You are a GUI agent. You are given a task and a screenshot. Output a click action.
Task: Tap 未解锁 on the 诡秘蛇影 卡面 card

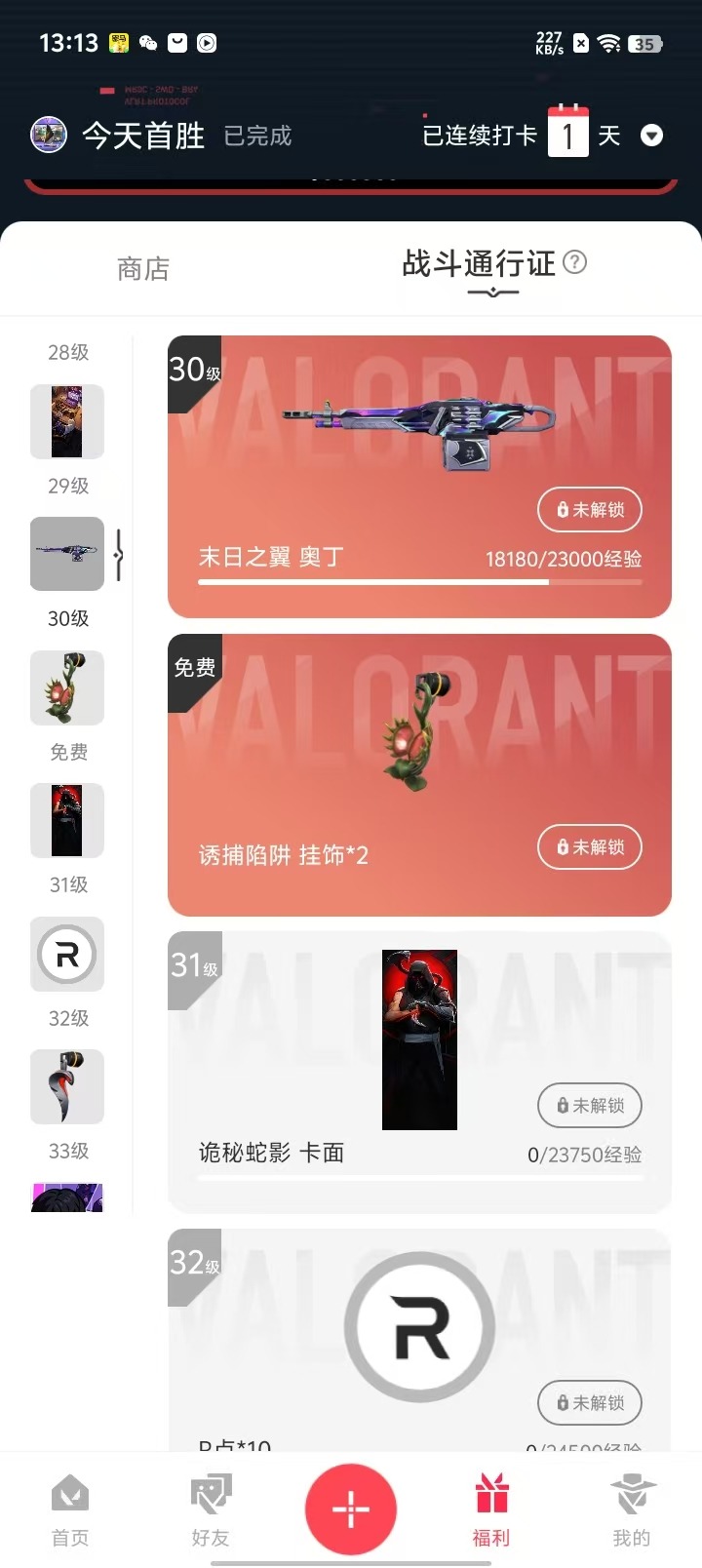click(590, 1105)
